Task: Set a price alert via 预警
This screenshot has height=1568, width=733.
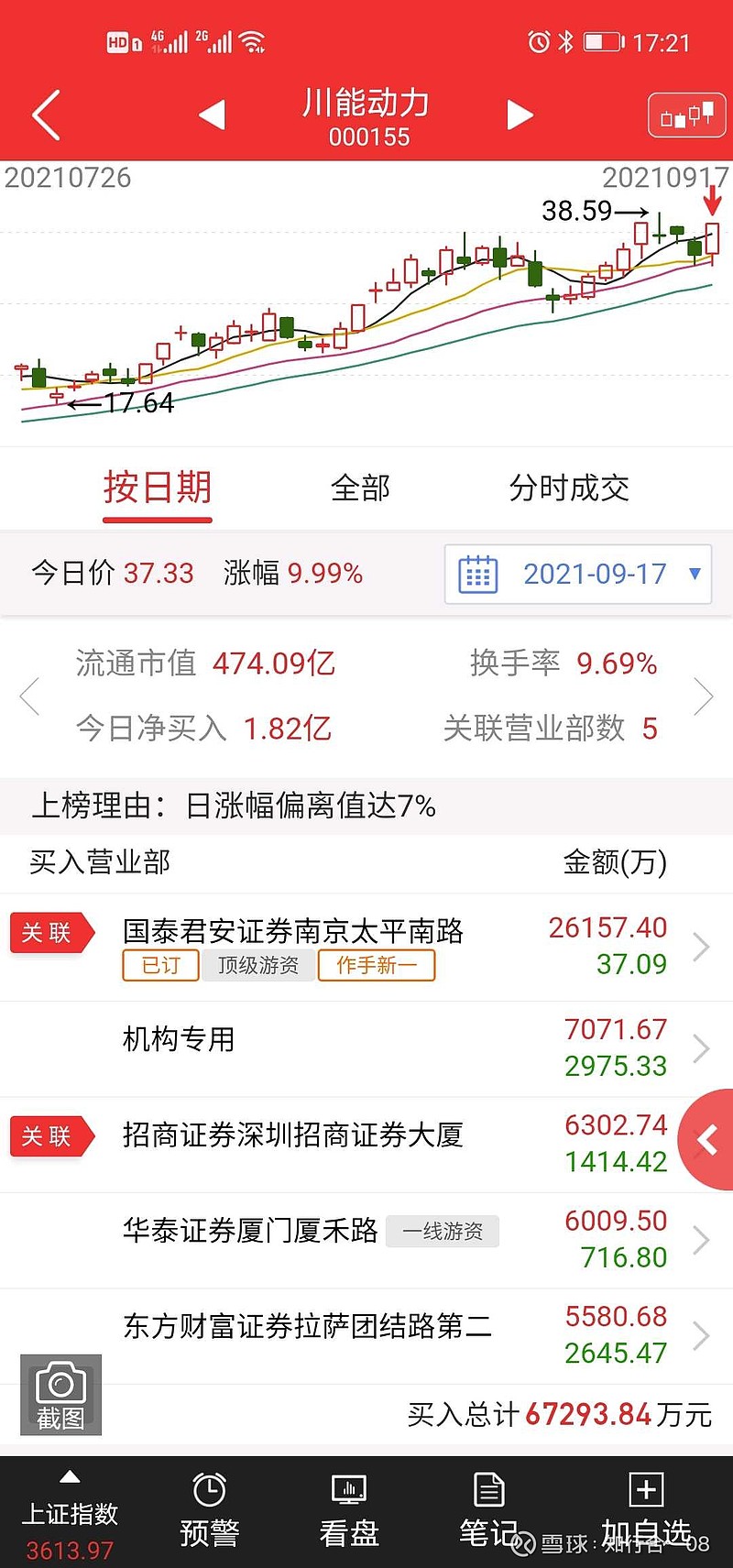Action: click(210, 1512)
